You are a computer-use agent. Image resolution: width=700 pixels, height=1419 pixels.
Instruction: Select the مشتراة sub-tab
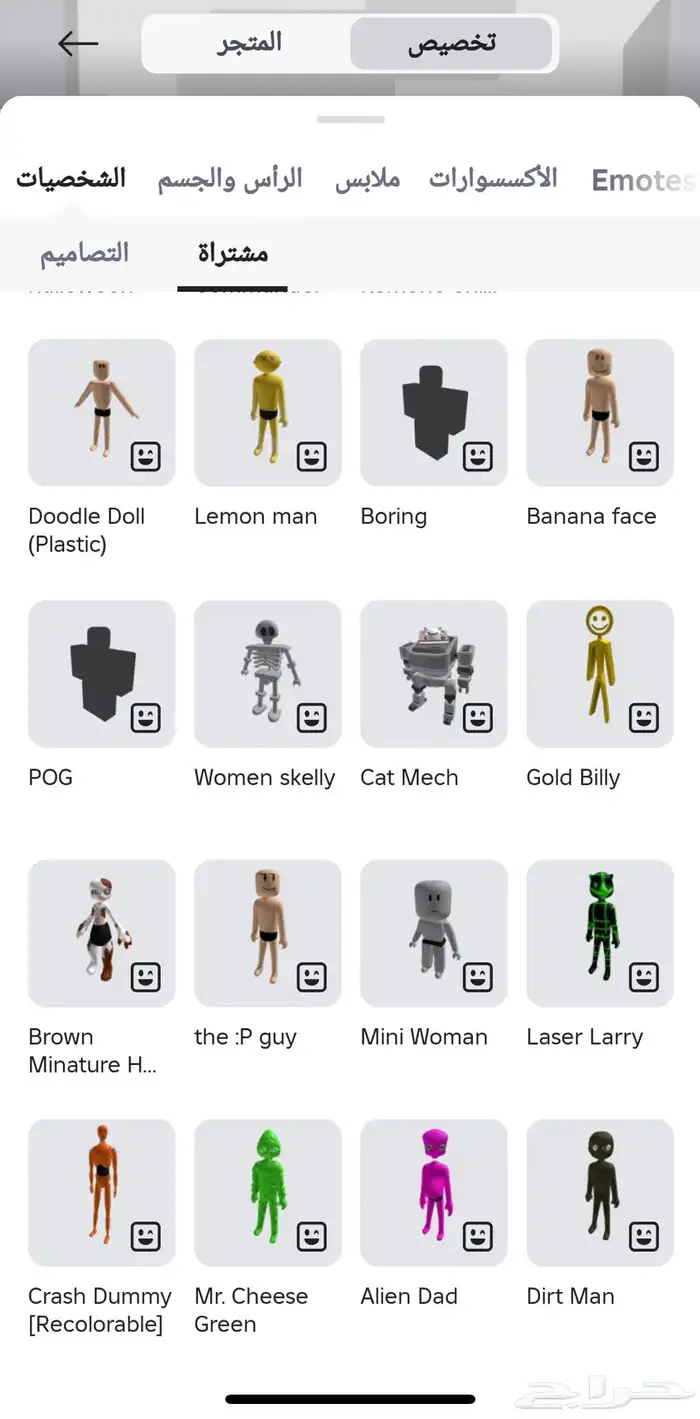[233, 253]
